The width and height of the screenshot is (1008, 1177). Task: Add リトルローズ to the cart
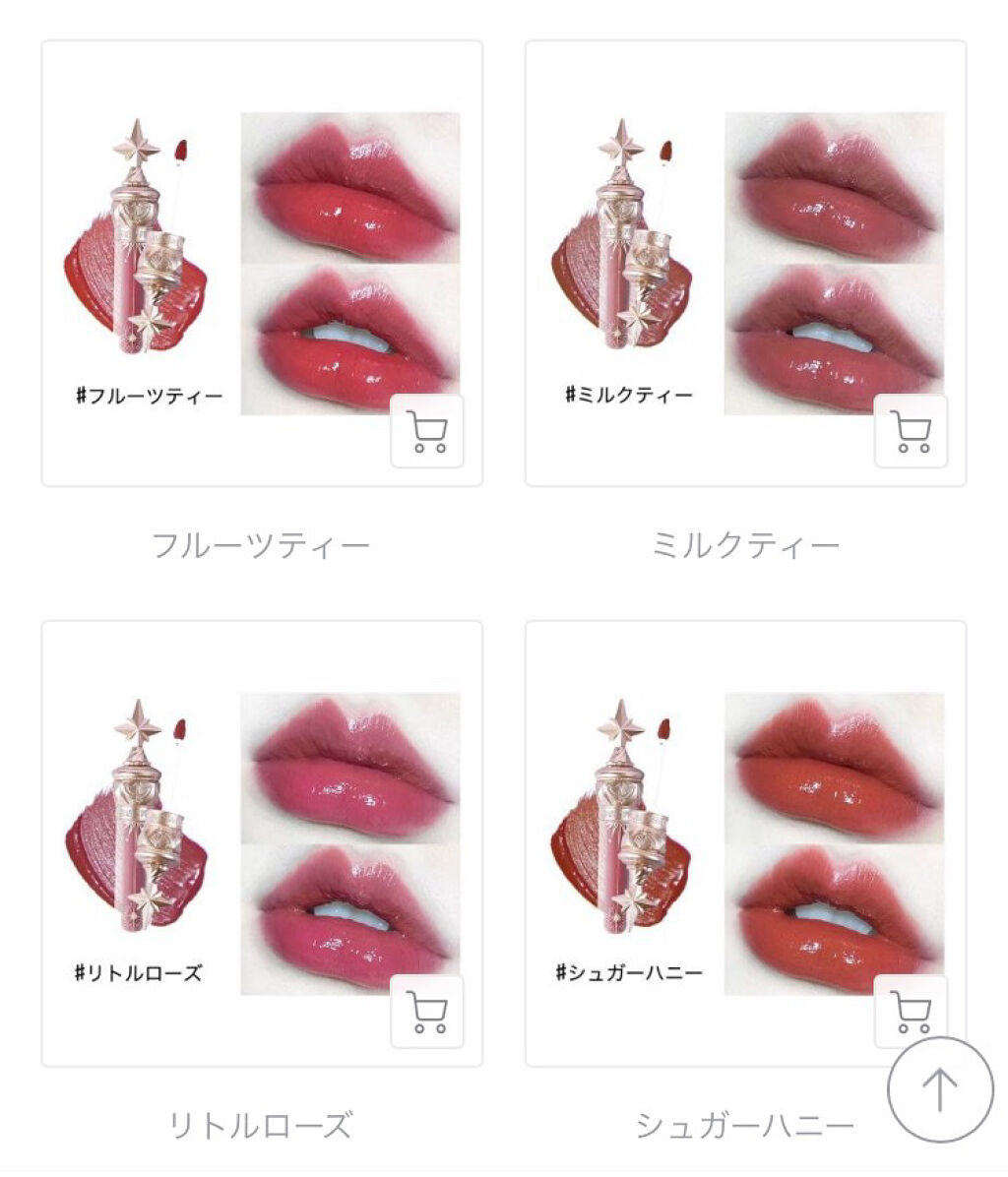point(427,1012)
